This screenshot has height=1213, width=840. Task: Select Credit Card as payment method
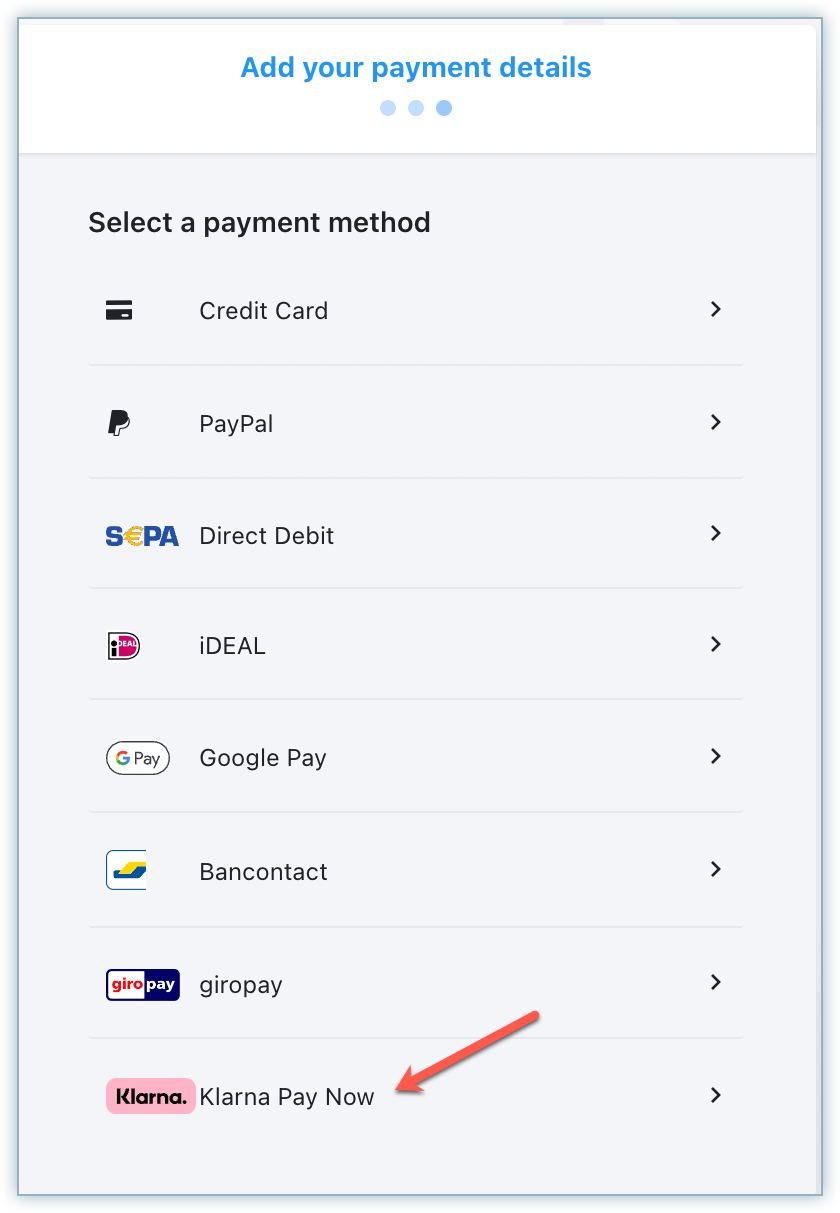click(x=264, y=311)
